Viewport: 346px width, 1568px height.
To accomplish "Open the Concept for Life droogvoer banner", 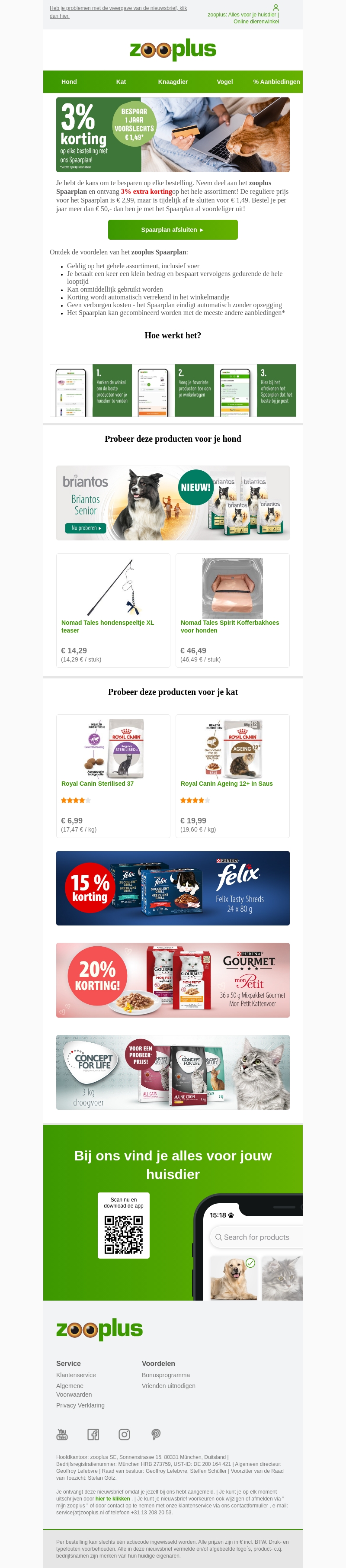I will pos(173,1072).
